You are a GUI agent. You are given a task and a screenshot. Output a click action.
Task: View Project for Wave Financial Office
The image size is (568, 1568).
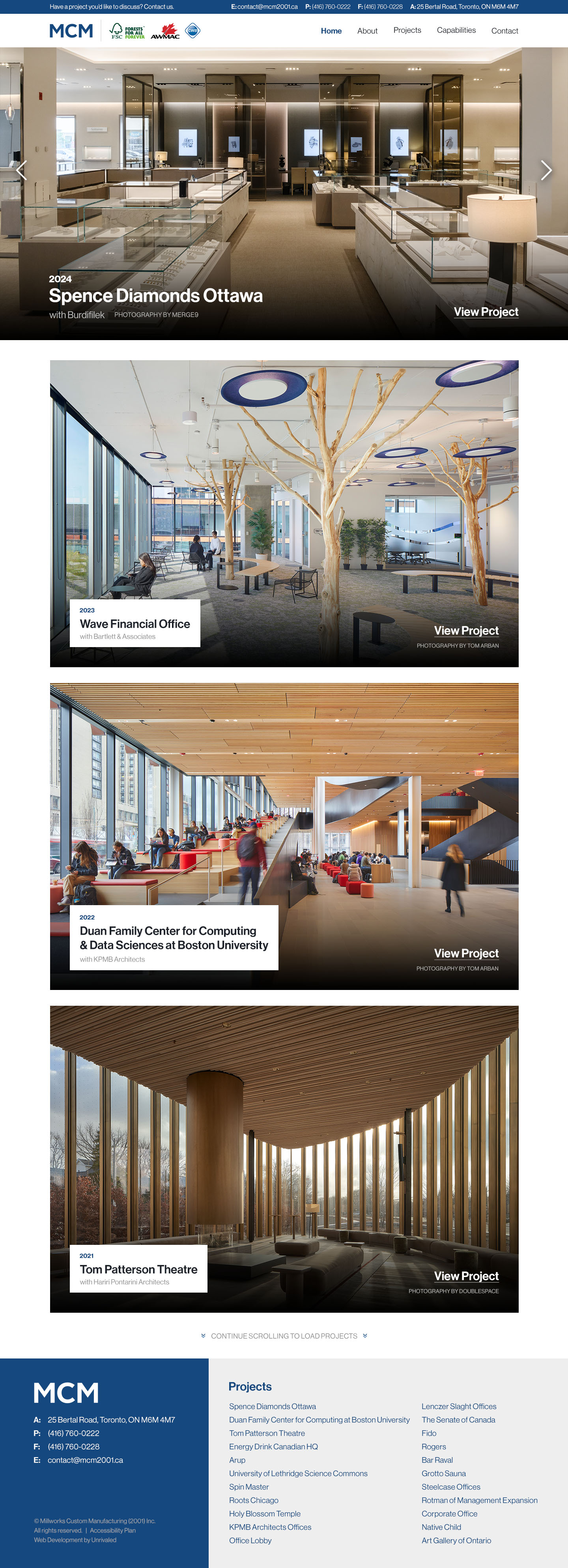pos(466,631)
